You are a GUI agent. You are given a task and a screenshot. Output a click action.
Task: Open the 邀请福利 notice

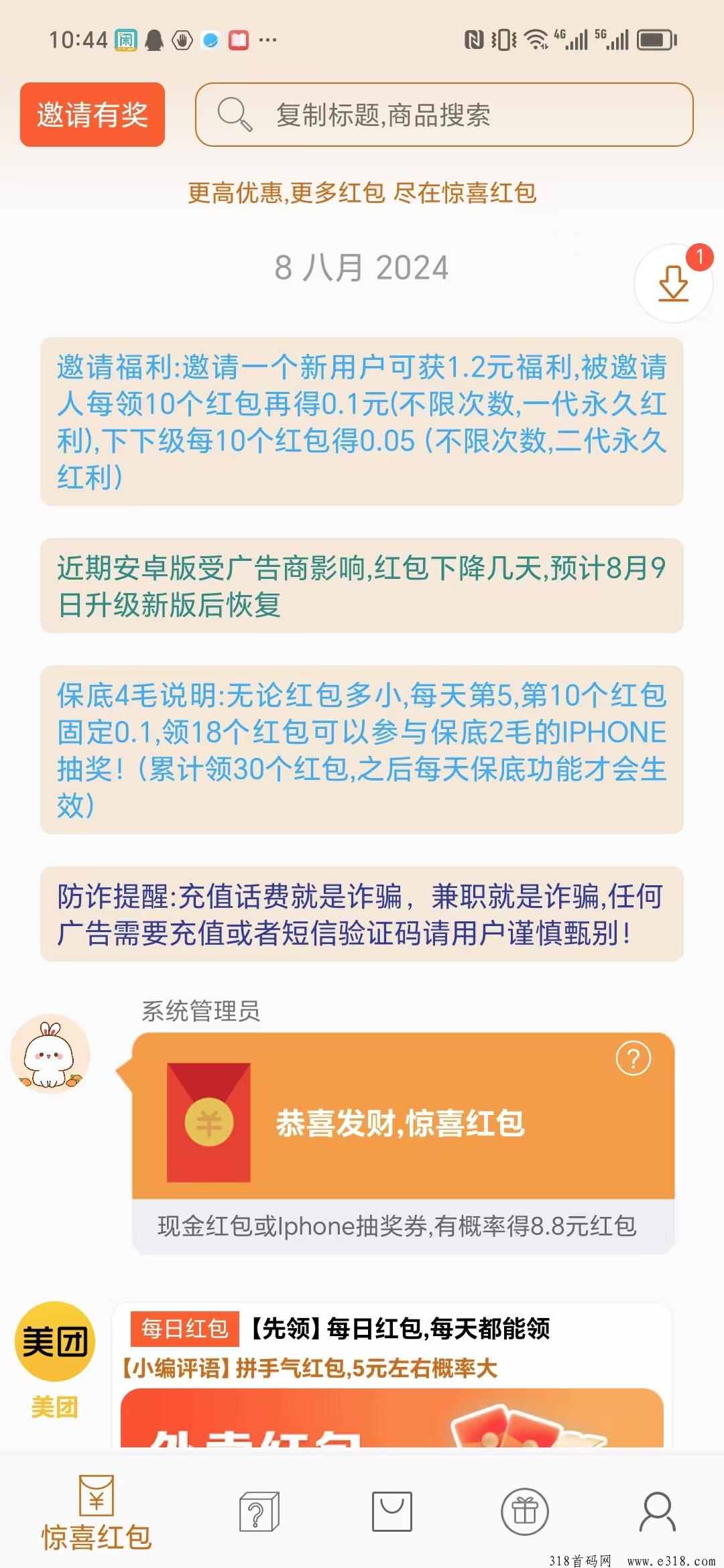tap(362, 421)
